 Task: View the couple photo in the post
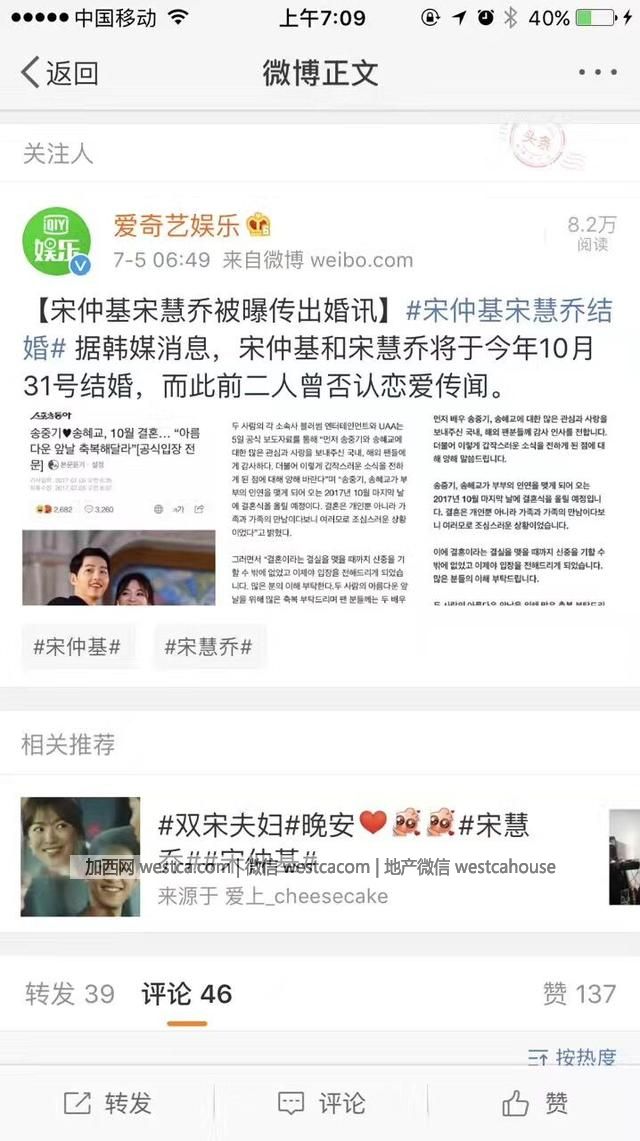coord(118,568)
